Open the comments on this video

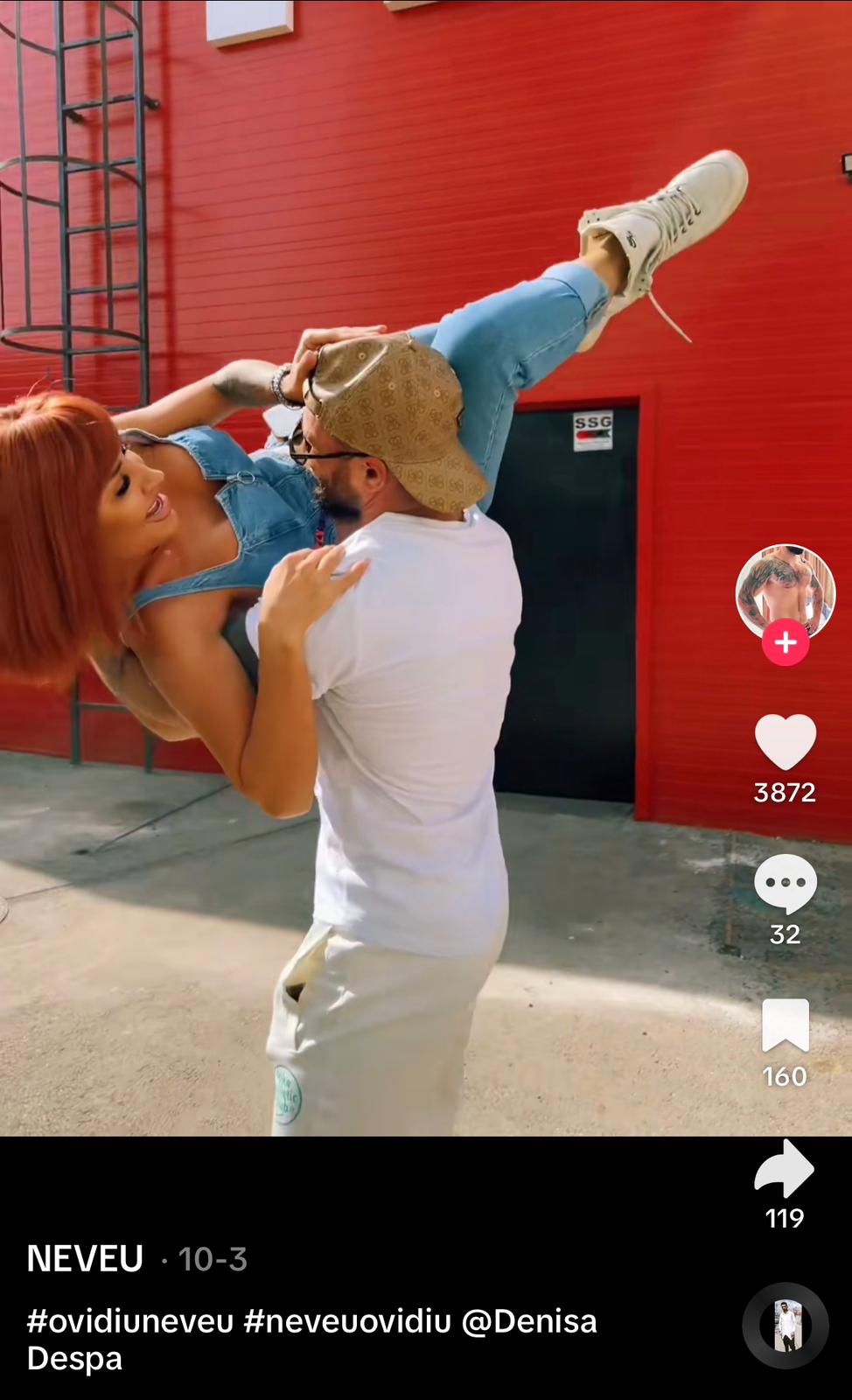pos(785,884)
